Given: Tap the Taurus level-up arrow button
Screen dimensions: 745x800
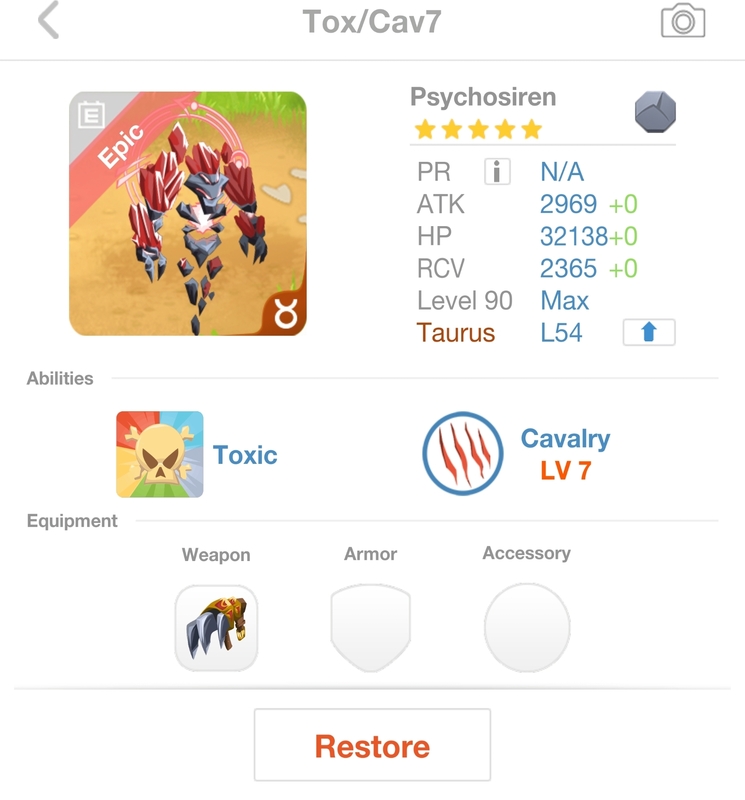Looking at the screenshot, I should click(x=648, y=332).
